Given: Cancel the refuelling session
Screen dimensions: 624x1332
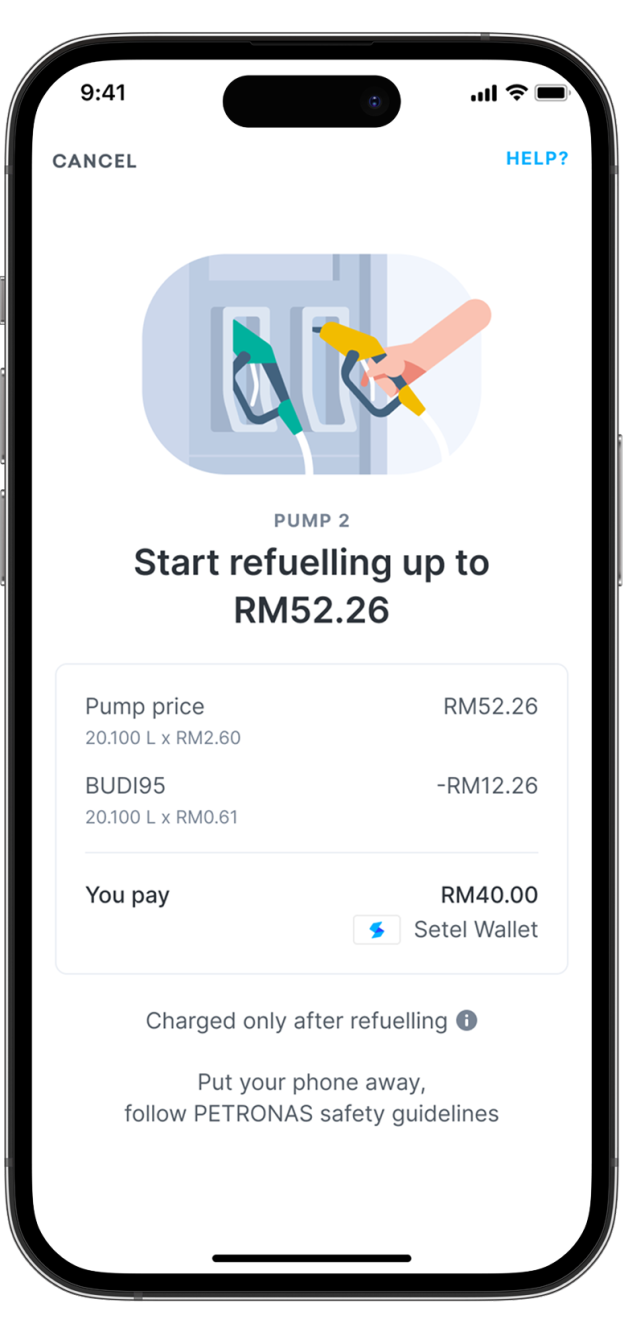Looking at the screenshot, I should click(x=94, y=161).
